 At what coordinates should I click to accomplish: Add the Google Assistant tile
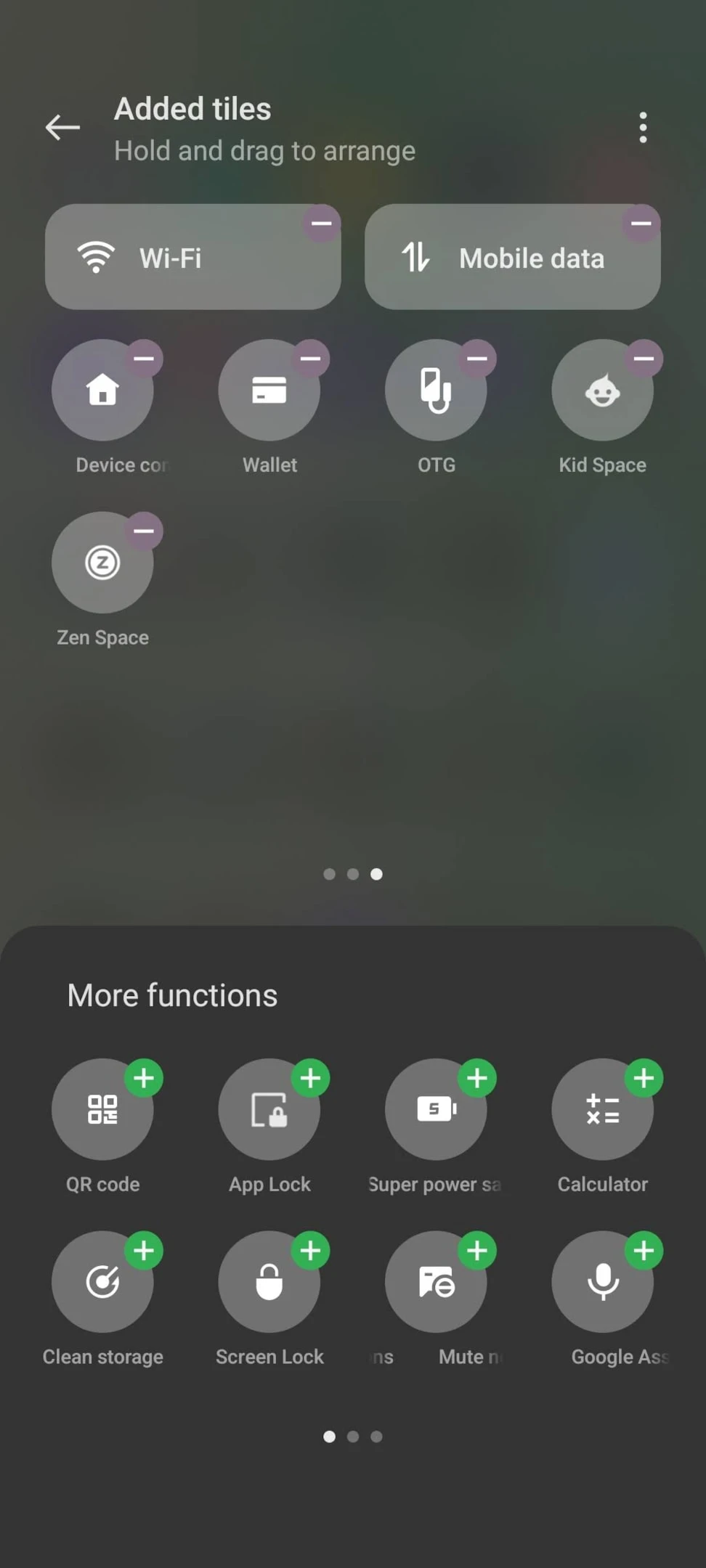pos(644,1251)
